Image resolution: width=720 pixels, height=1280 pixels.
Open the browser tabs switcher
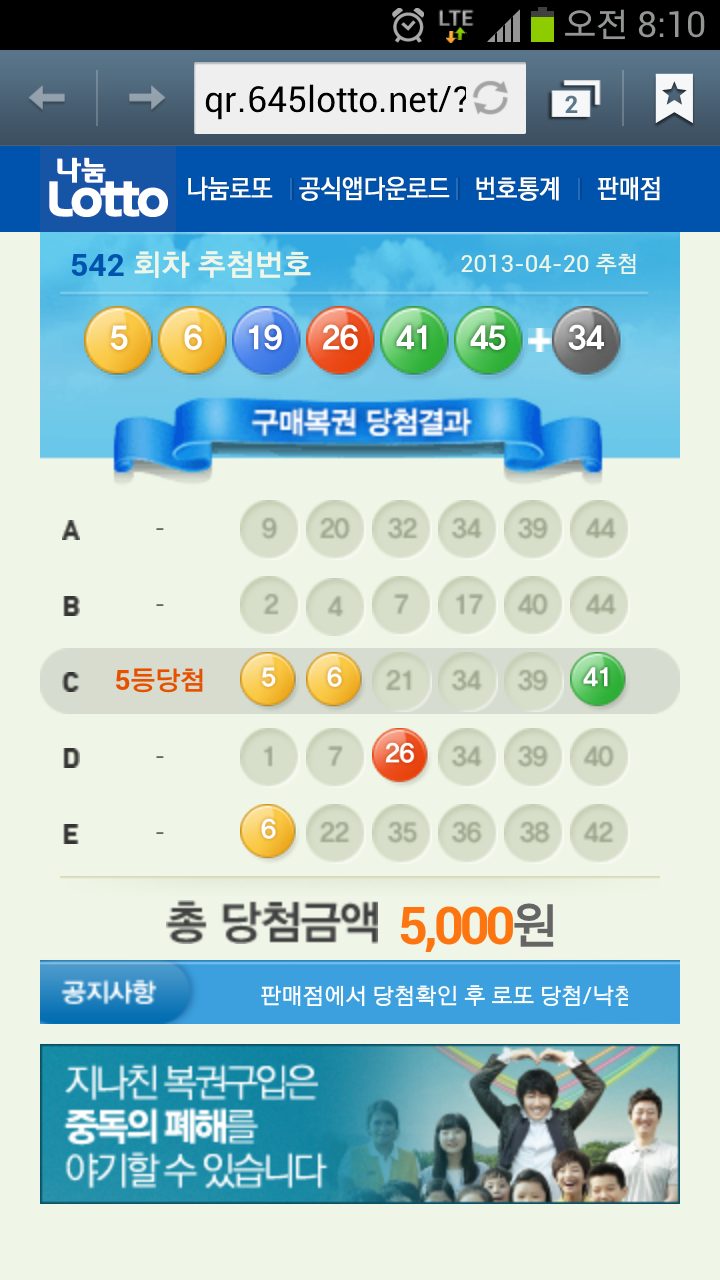pos(574,99)
